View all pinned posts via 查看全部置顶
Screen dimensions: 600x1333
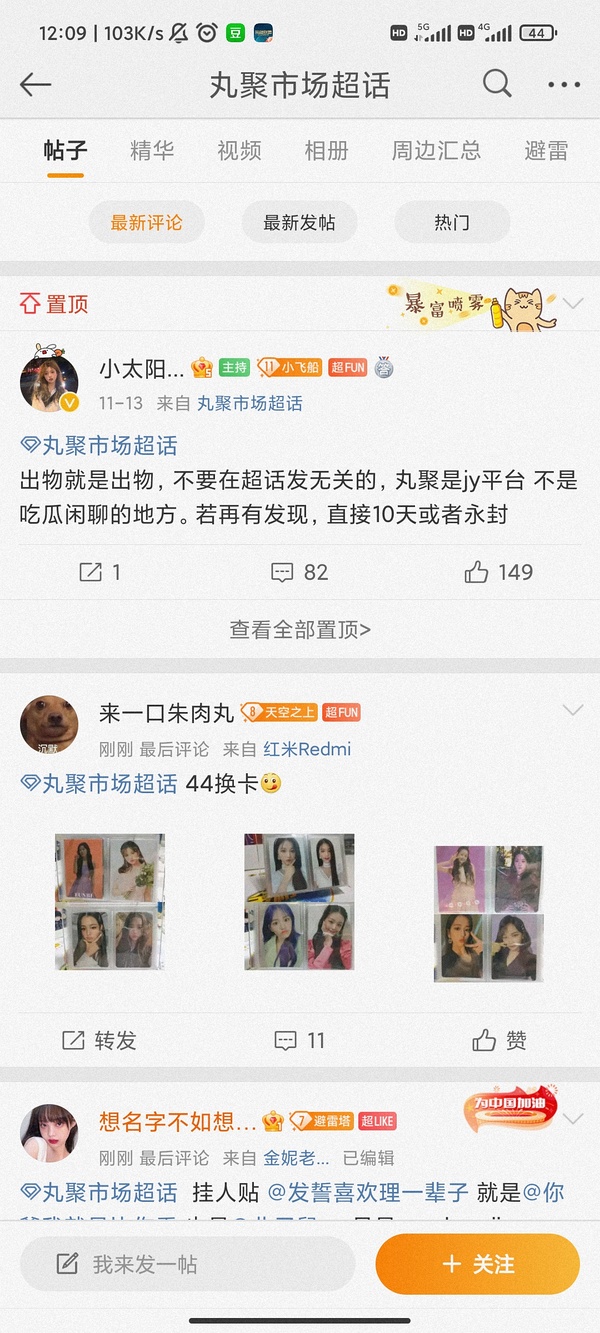(300, 629)
